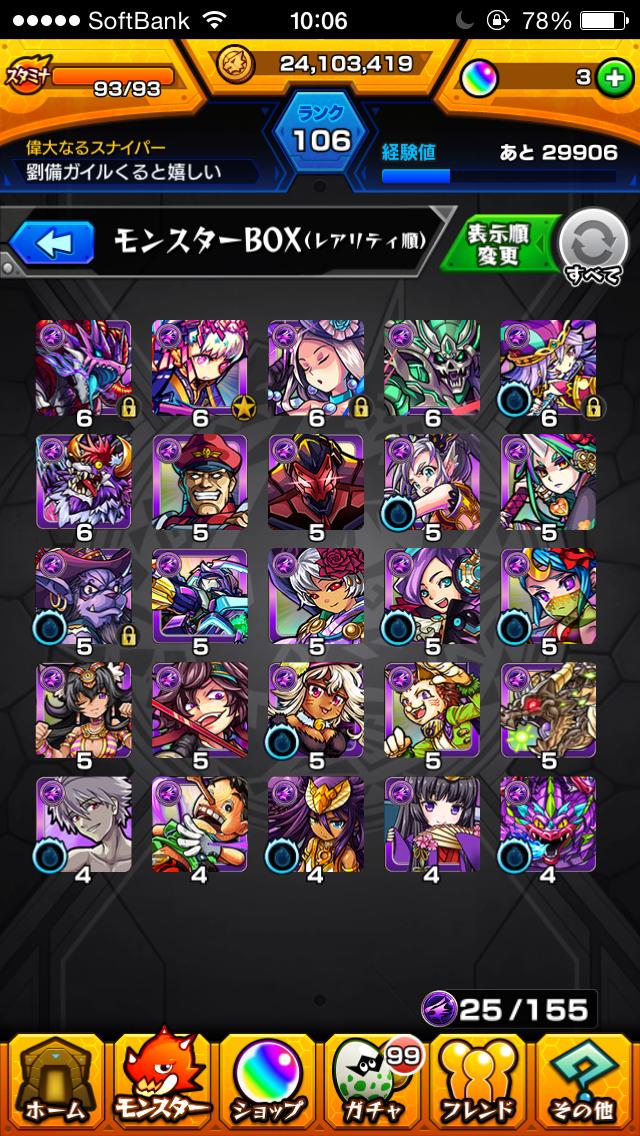This screenshot has height=1136, width=640.
Task: Switch to the フレンド tab
Action: (x=479, y=1085)
